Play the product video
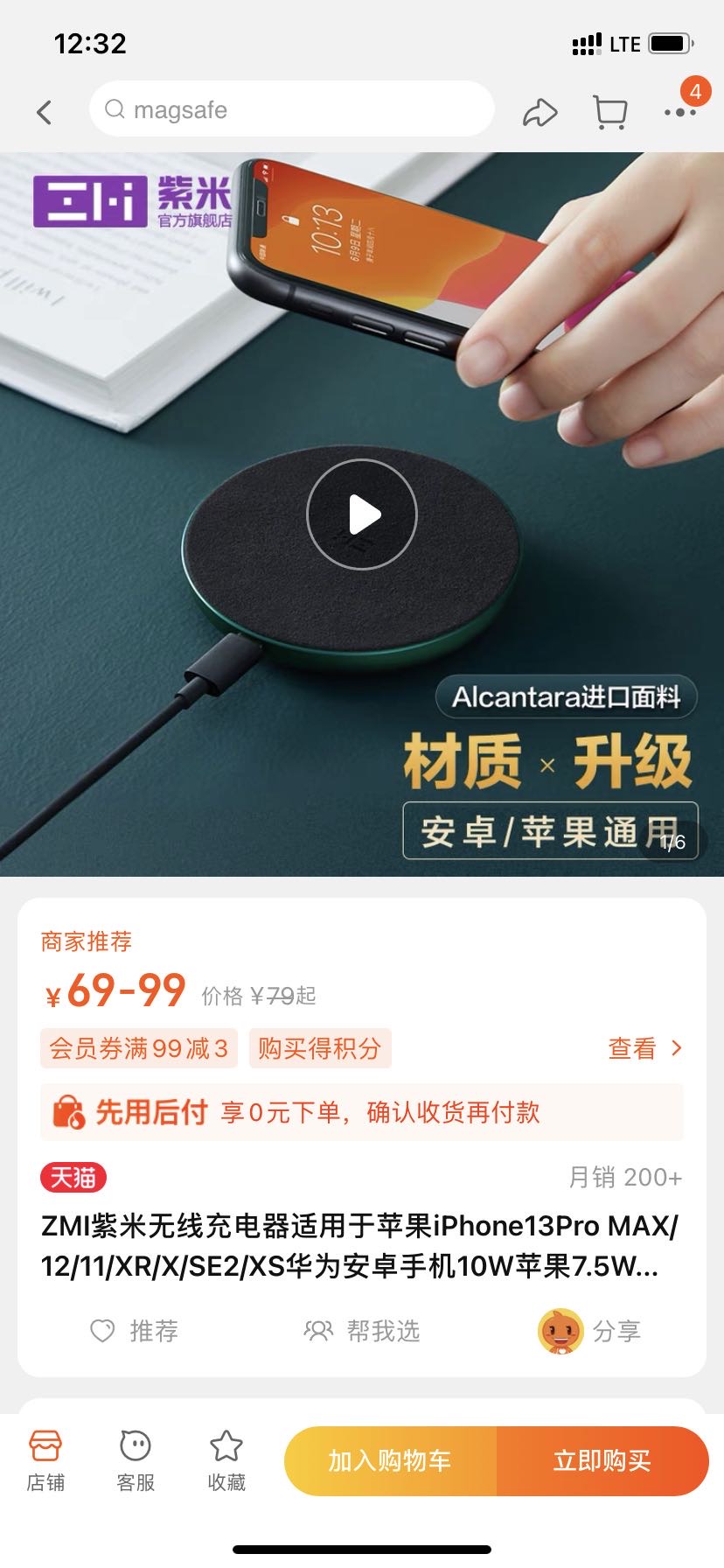724x1568 pixels. point(362,515)
